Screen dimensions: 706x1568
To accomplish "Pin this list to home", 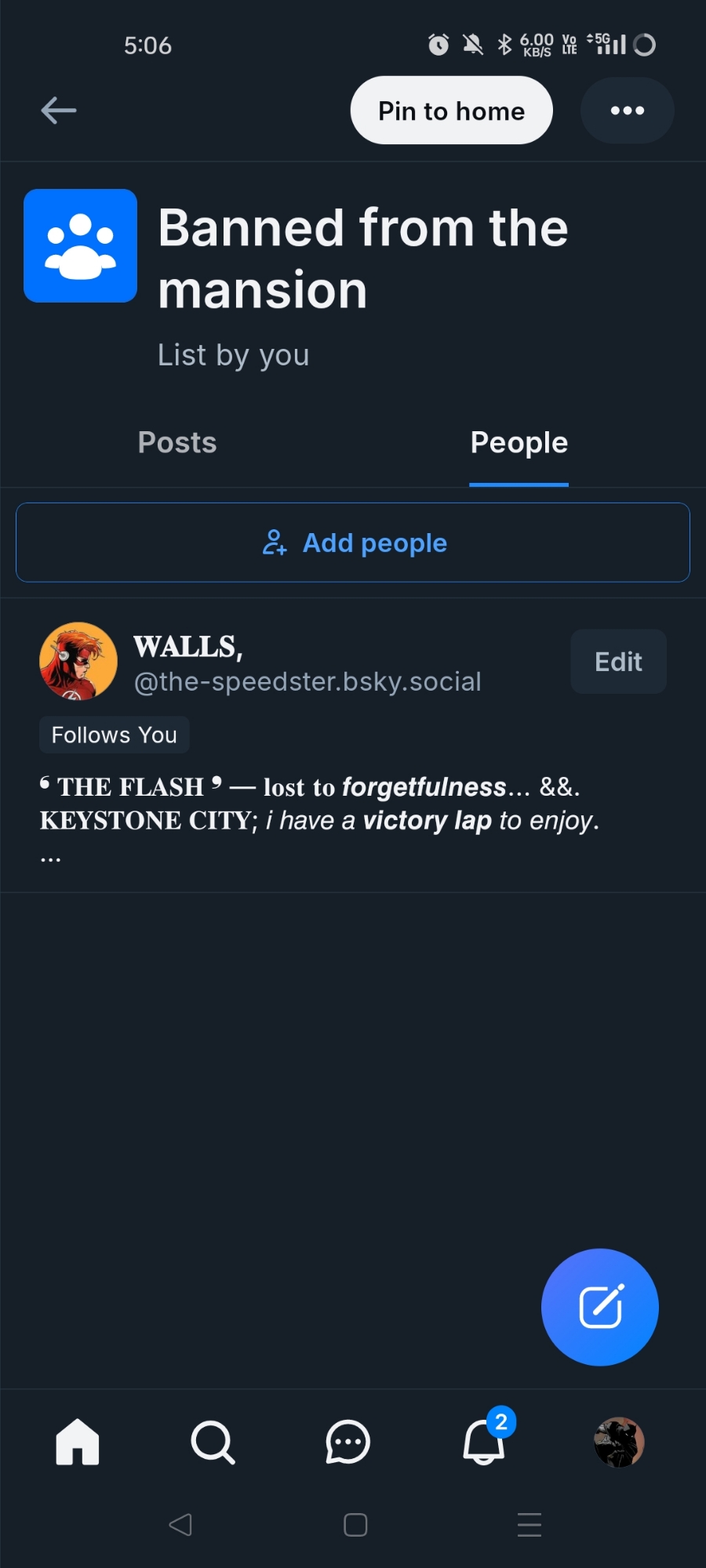I will (451, 111).
